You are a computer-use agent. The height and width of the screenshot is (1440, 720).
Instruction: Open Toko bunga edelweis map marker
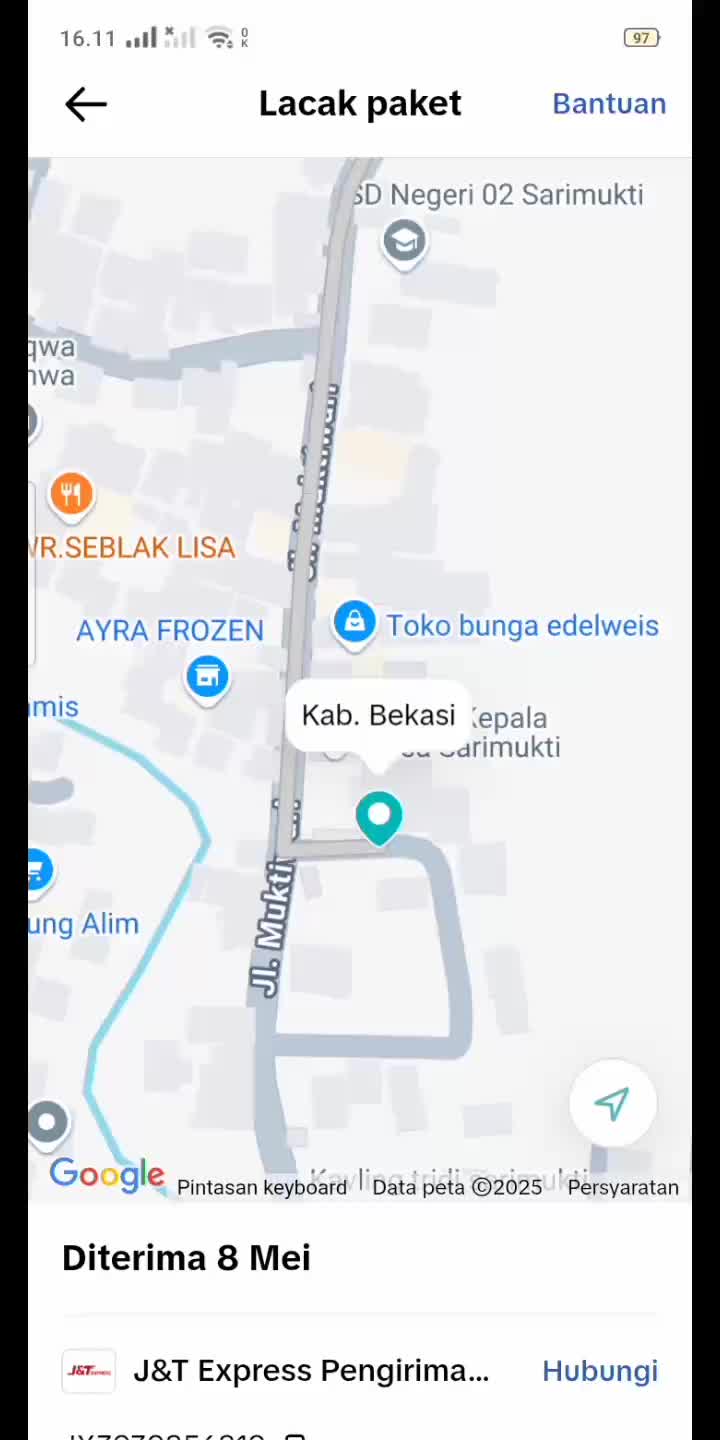click(354, 624)
